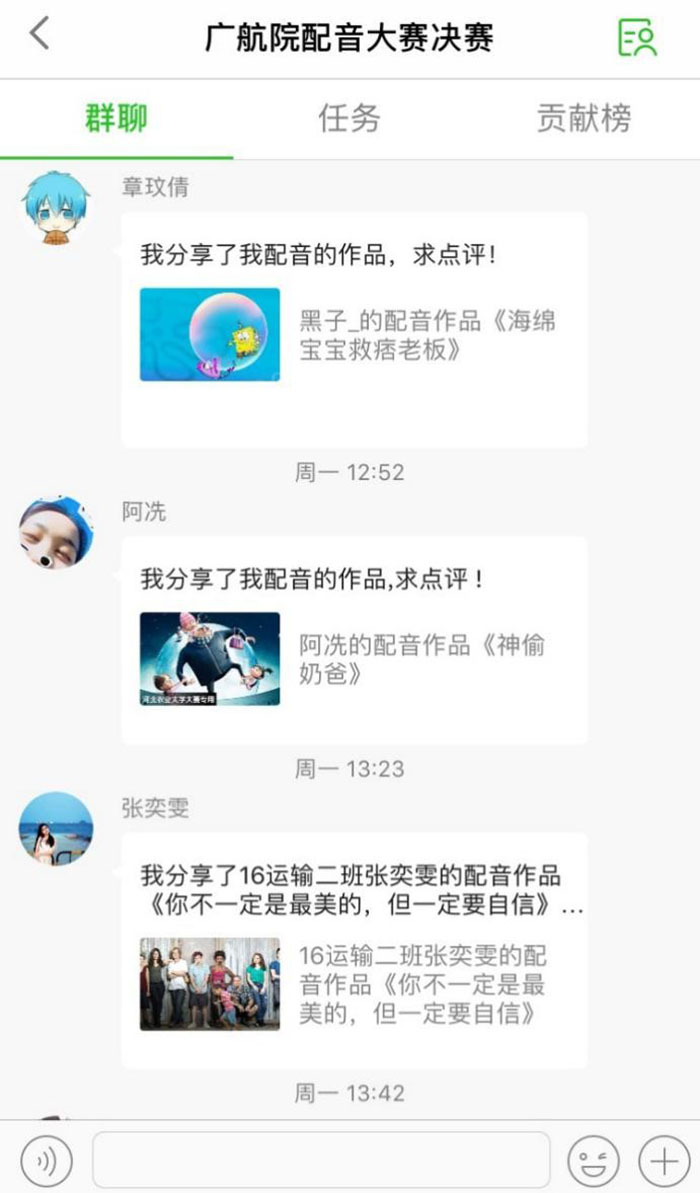Switch to voice message input

[x=46, y=1160]
